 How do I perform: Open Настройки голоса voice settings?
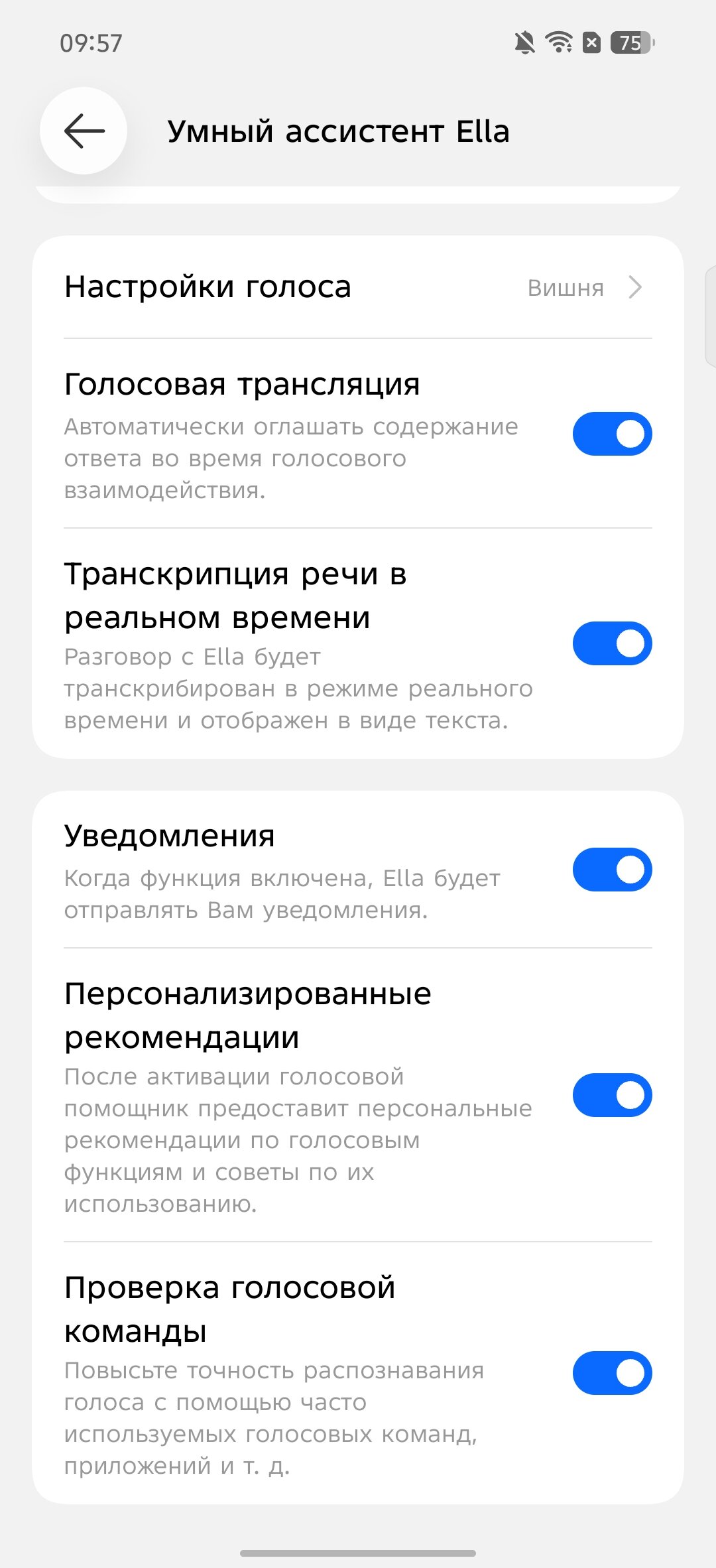tap(358, 288)
